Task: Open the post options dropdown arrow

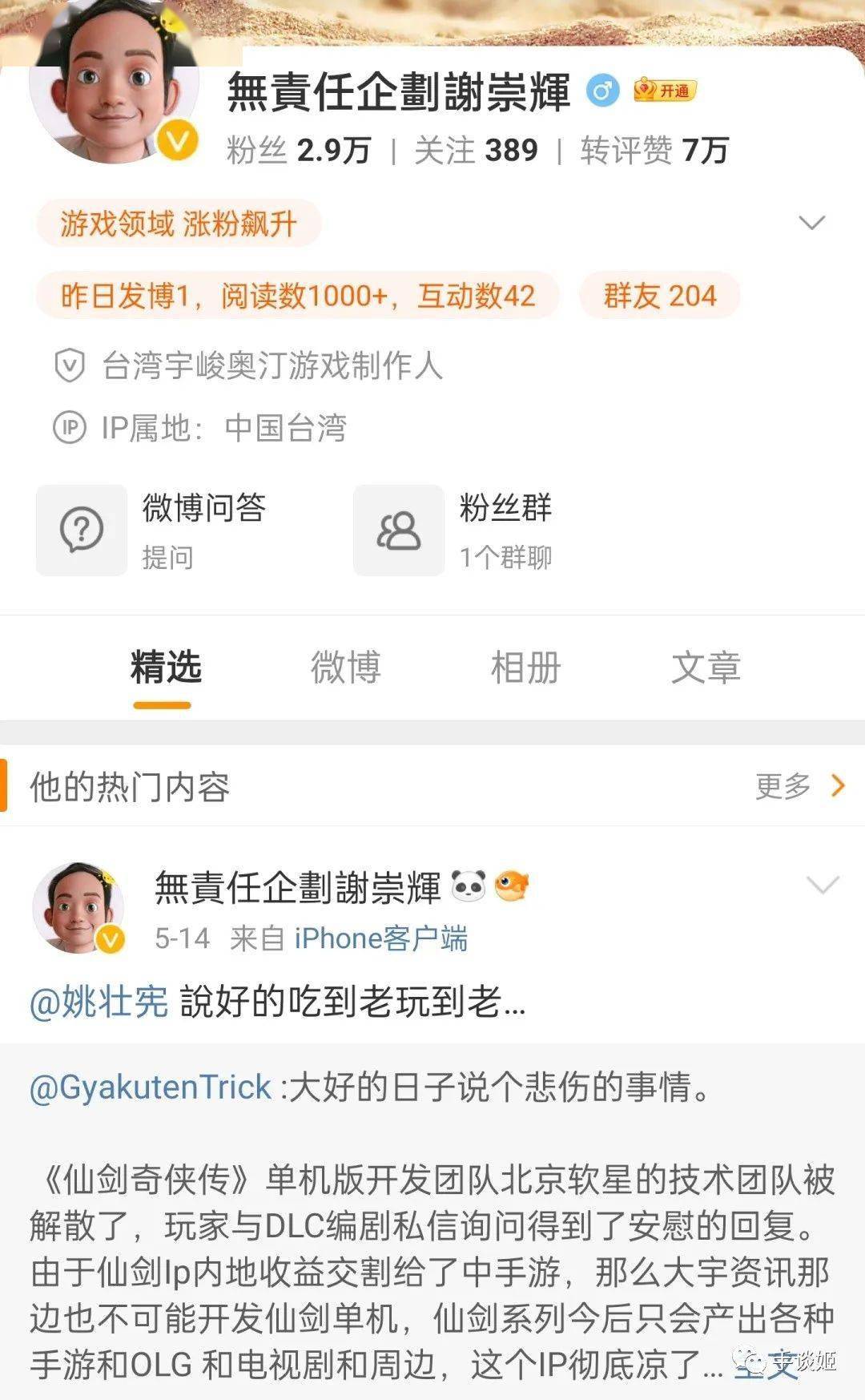Action: point(823,885)
